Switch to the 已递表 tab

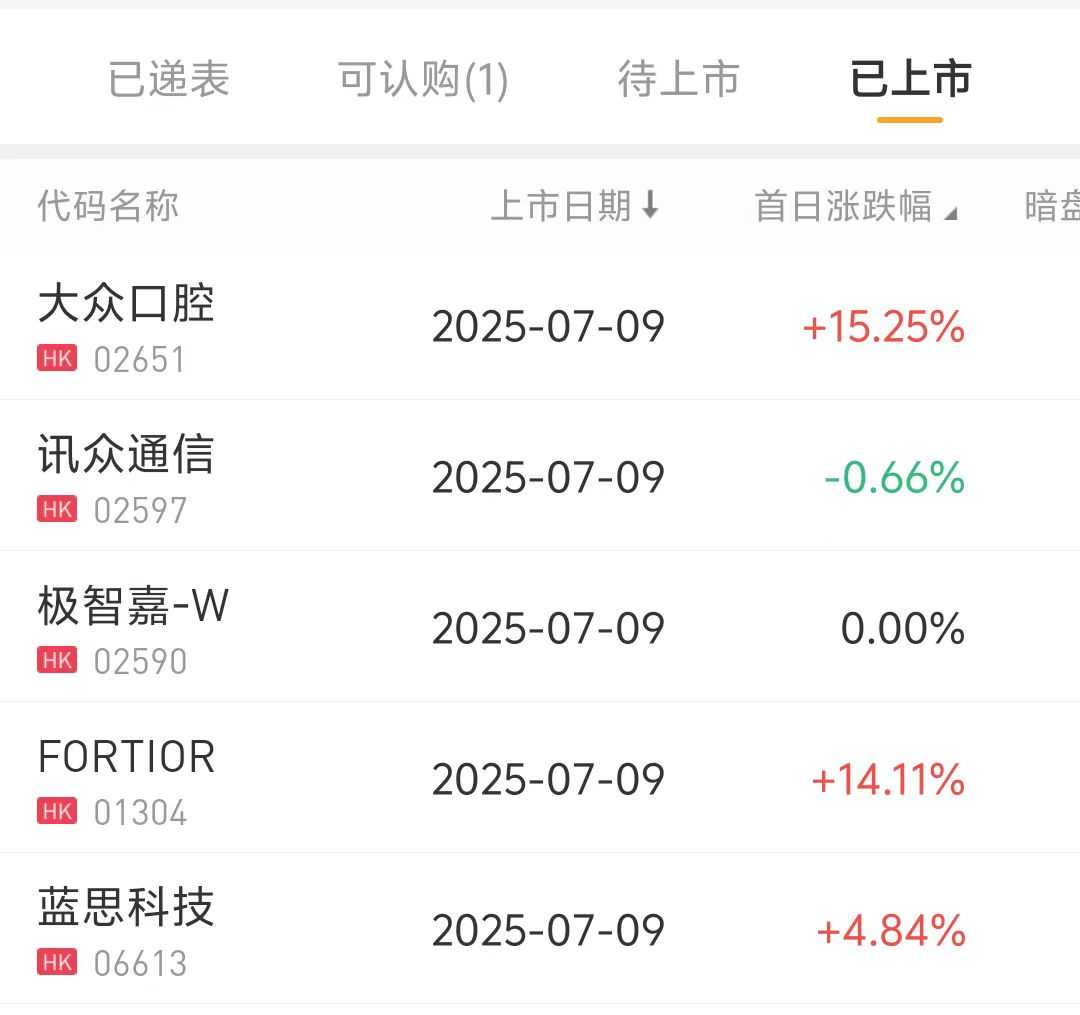(168, 80)
